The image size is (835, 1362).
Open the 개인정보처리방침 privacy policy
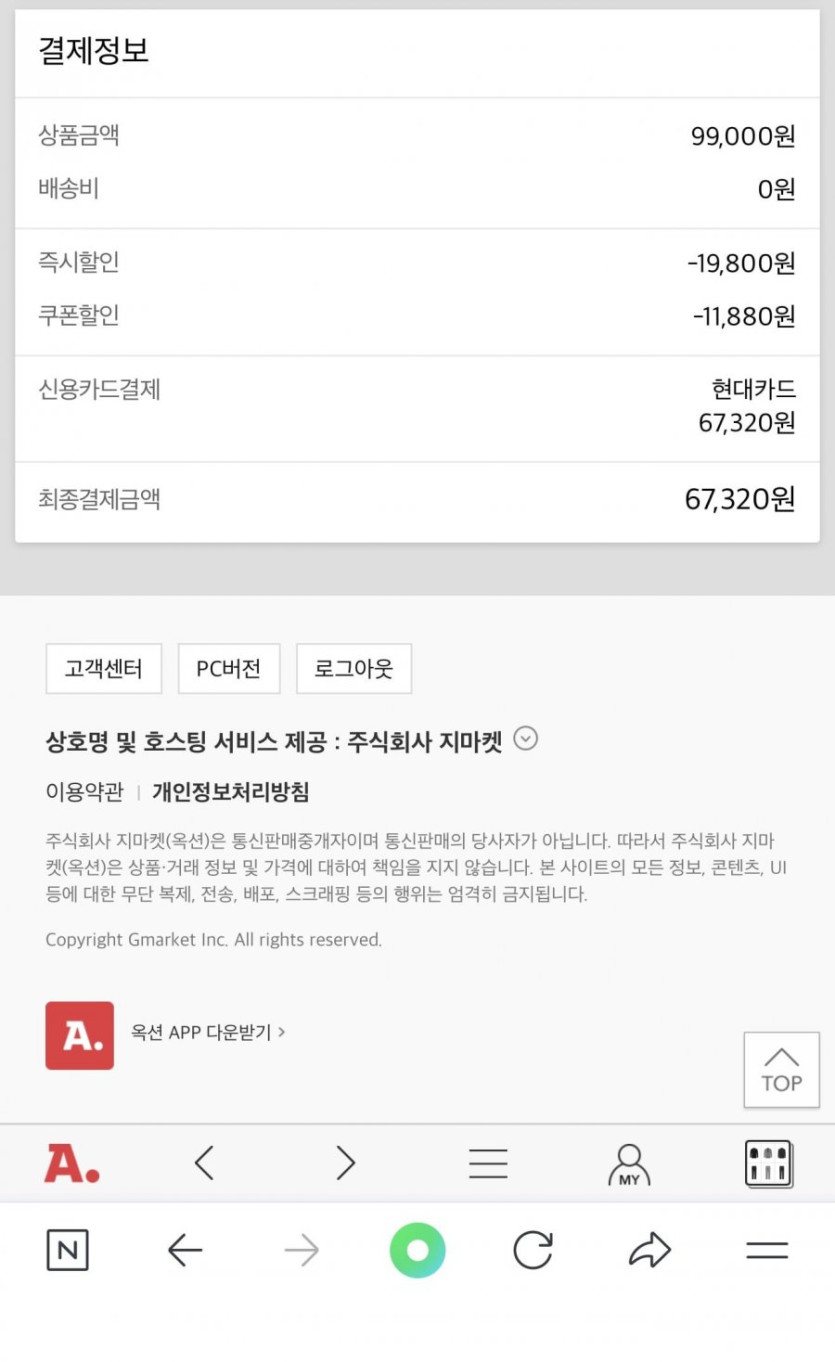pyautogui.click(x=230, y=792)
